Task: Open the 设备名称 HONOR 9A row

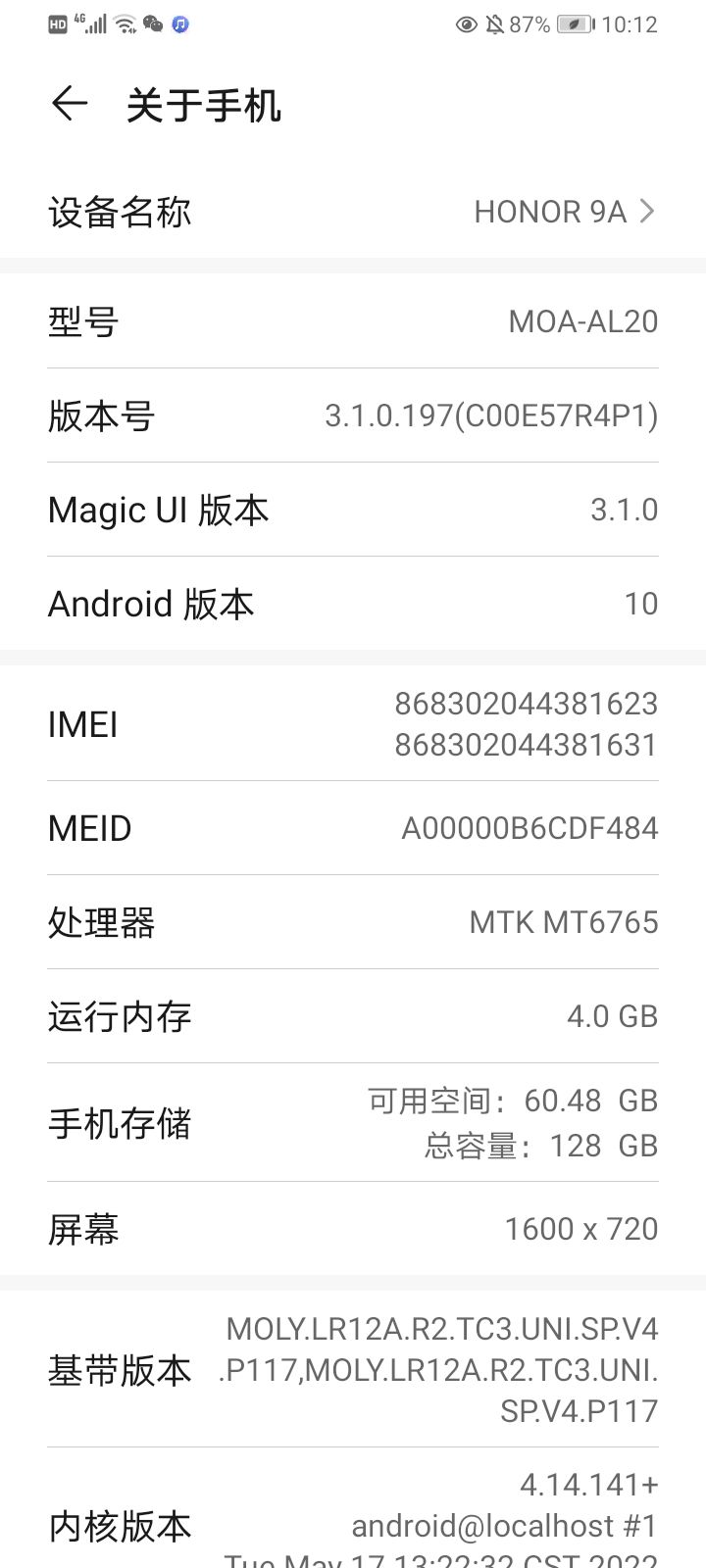Action: point(353,212)
